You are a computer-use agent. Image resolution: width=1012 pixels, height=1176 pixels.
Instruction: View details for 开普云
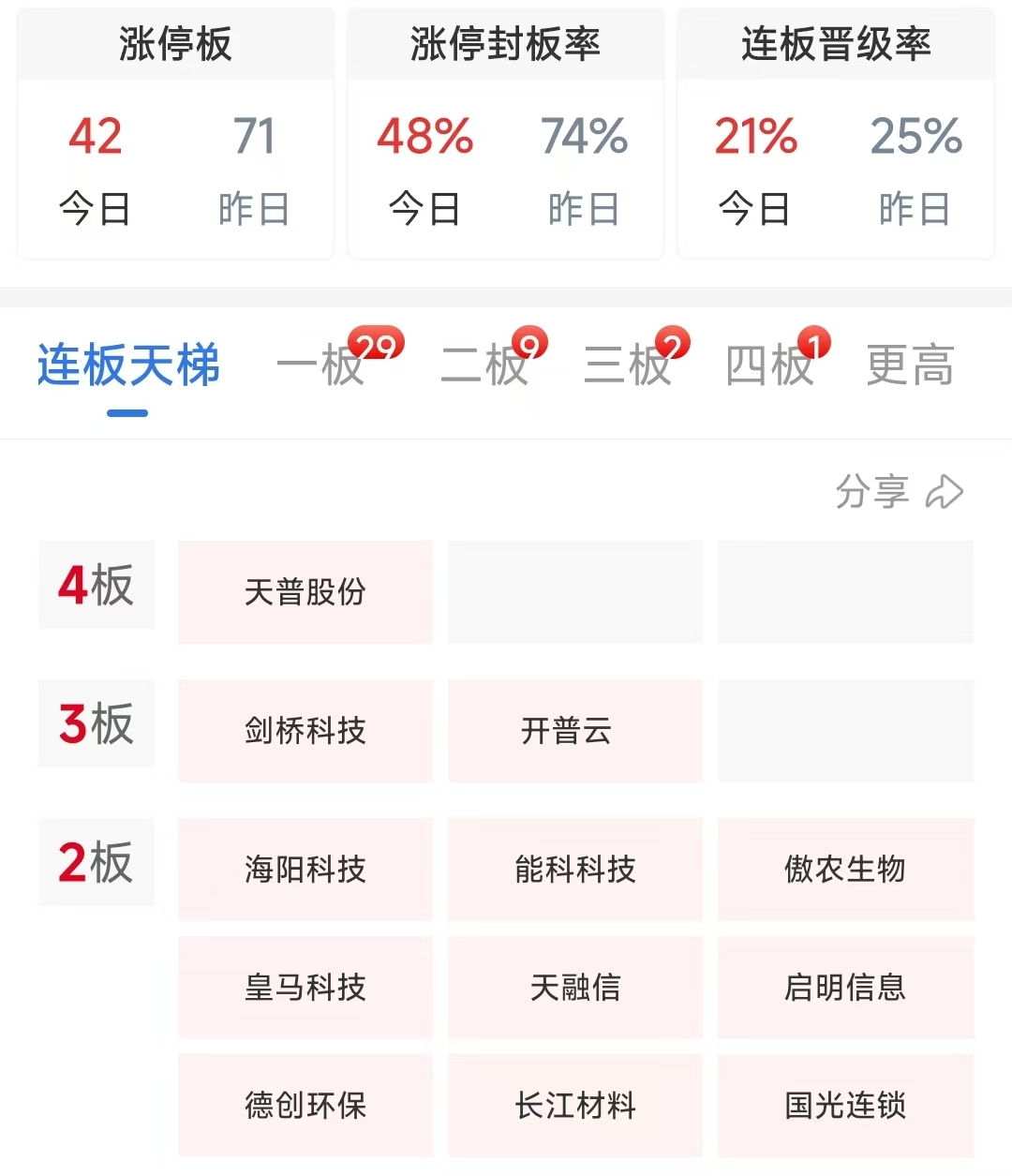click(574, 731)
